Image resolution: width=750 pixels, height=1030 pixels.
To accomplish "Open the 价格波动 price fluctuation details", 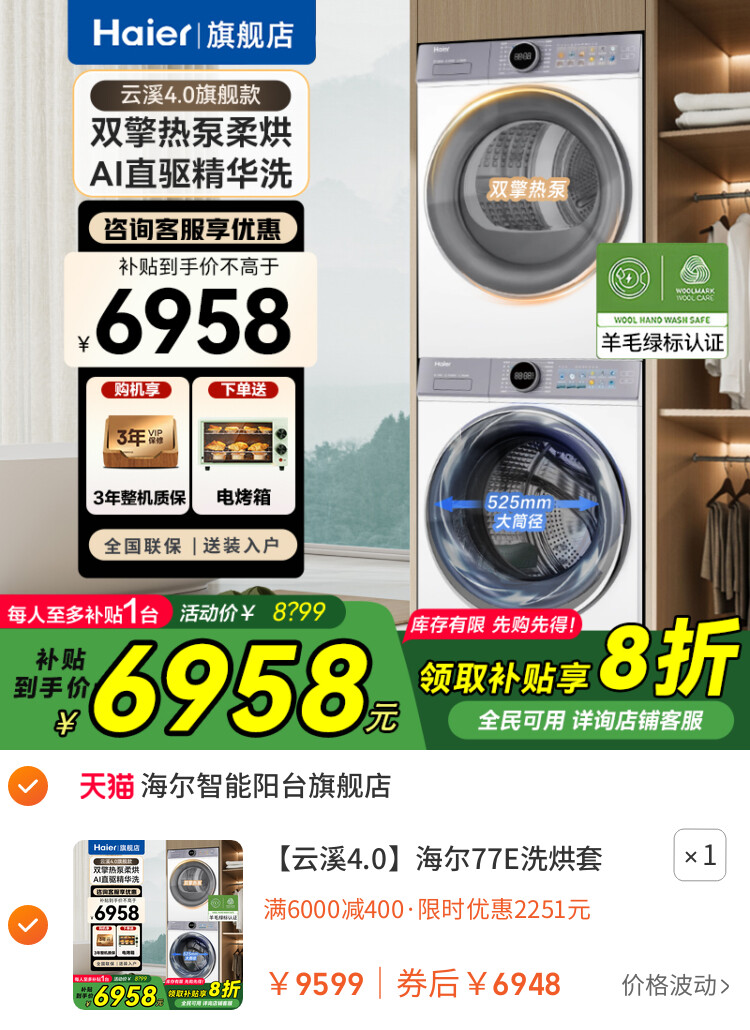I will (676, 985).
